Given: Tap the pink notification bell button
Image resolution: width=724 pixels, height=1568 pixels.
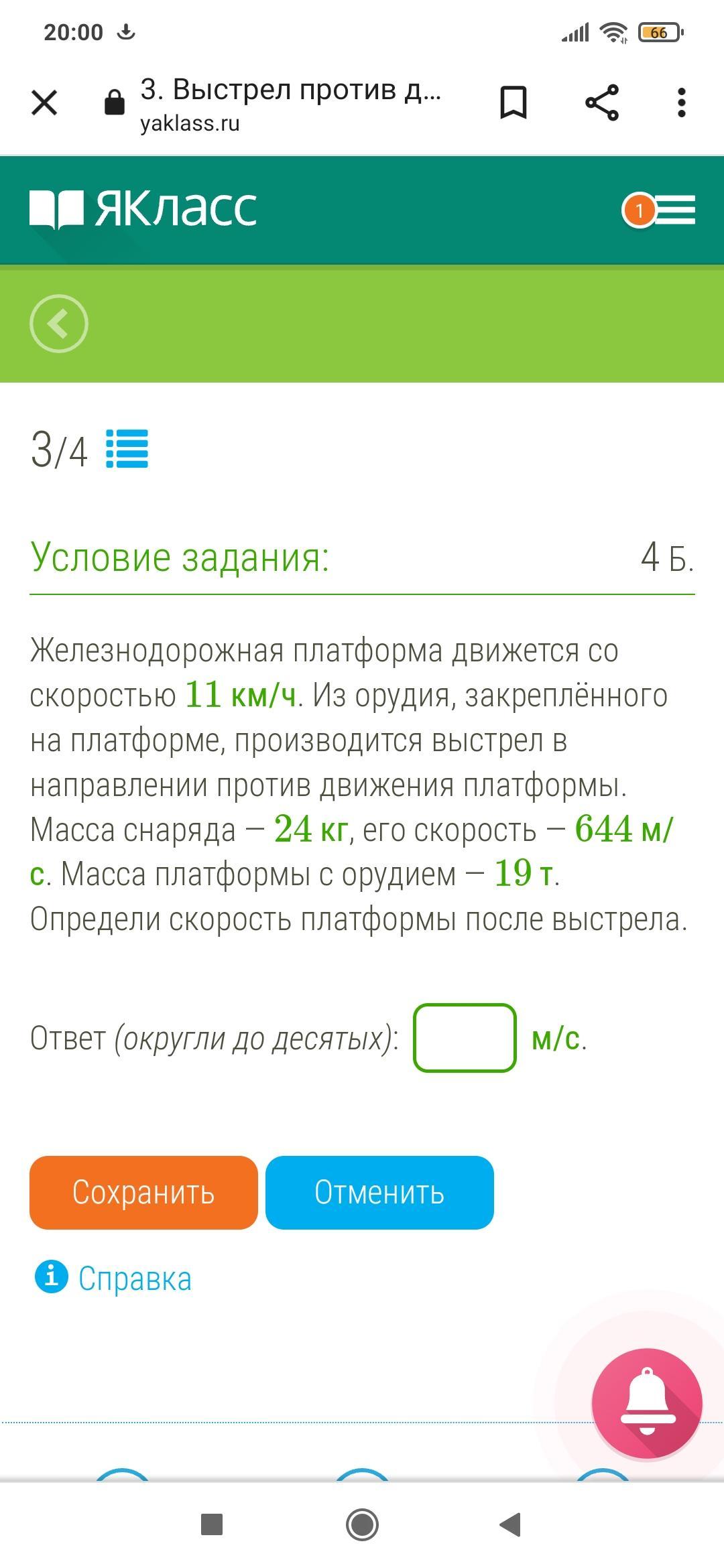Looking at the screenshot, I should [647, 1404].
